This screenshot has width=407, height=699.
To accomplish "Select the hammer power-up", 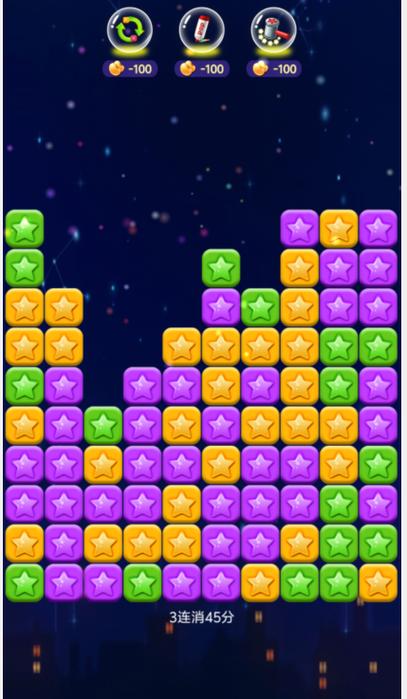I will (x=274, y=30).
